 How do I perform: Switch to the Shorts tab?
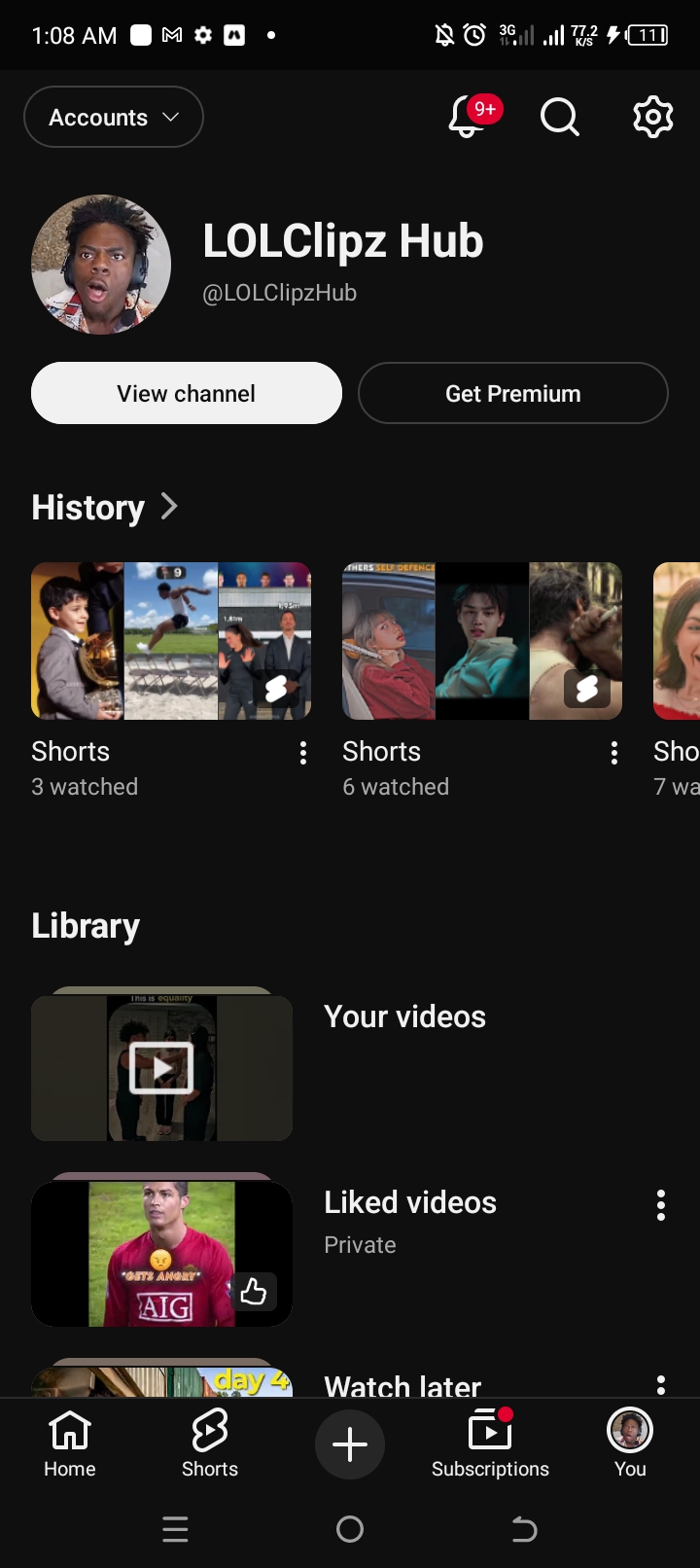click(210, 1443)
